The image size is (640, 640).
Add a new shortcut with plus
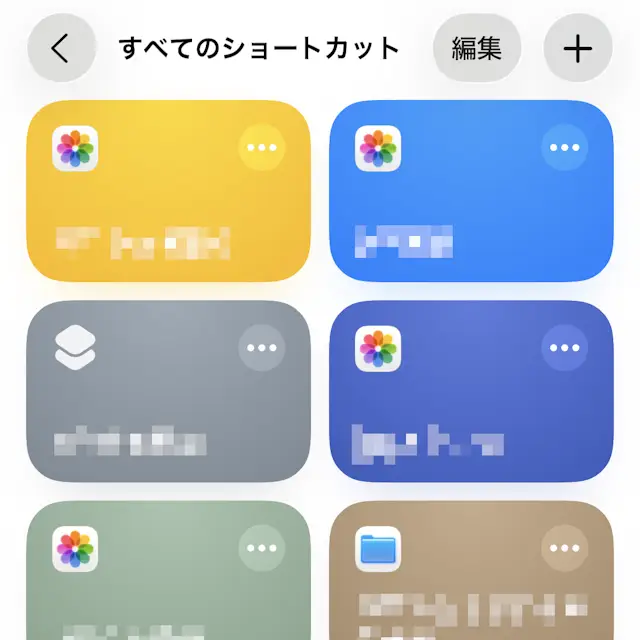click(x=578, y=48)
